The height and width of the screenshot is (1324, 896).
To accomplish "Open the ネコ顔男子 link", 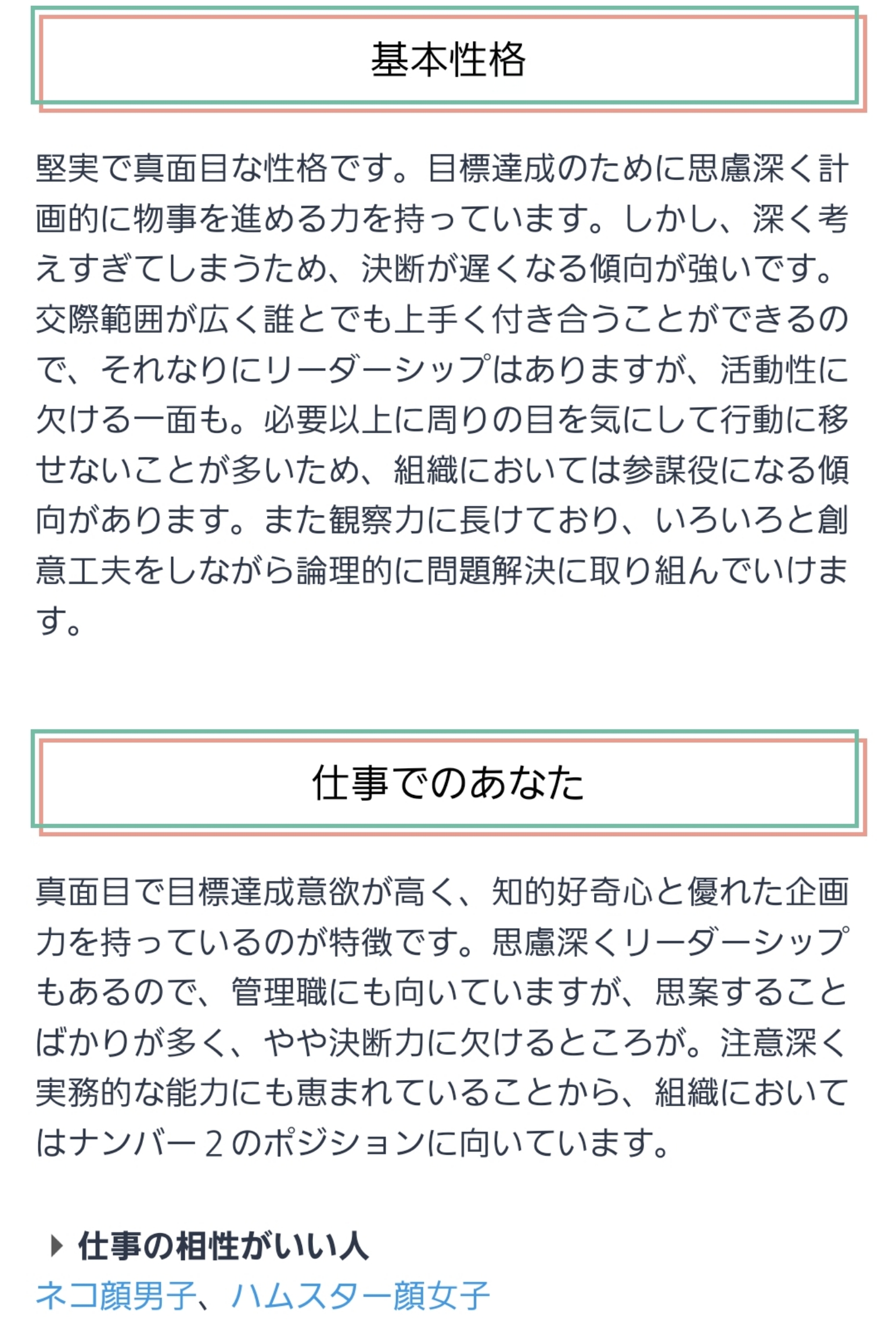I will tap(115, 1296).
